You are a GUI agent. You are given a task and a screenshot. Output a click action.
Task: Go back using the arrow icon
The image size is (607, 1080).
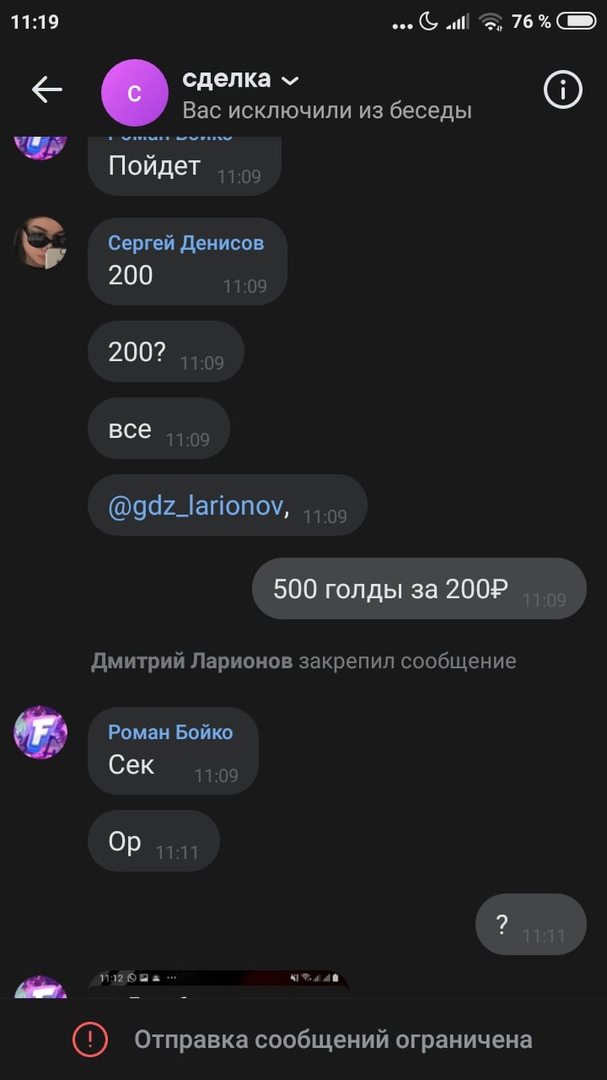click(x=47, y=90)
